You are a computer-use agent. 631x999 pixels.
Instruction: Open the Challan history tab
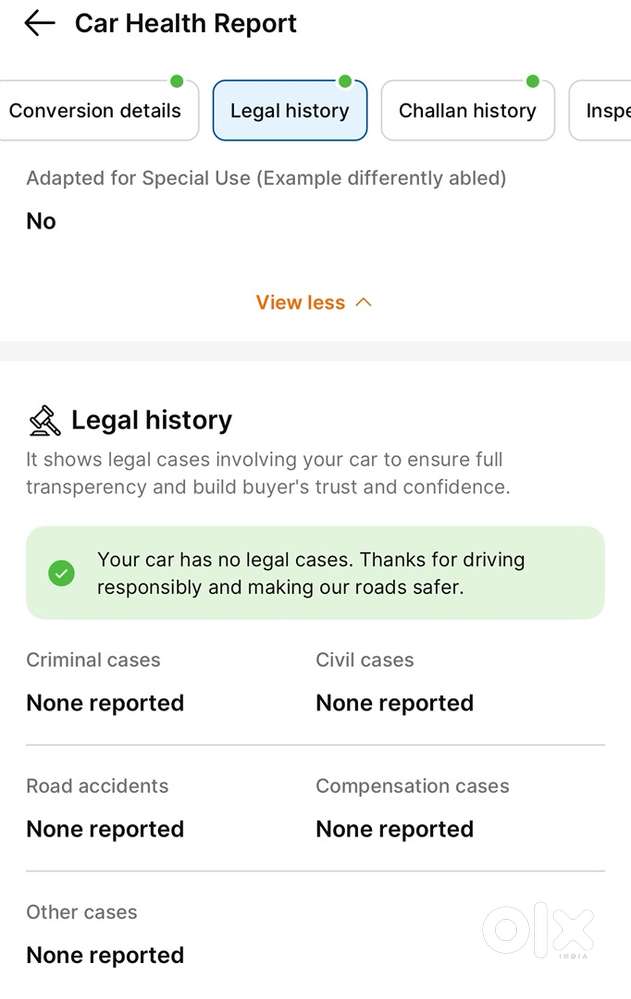coord(467,111)
